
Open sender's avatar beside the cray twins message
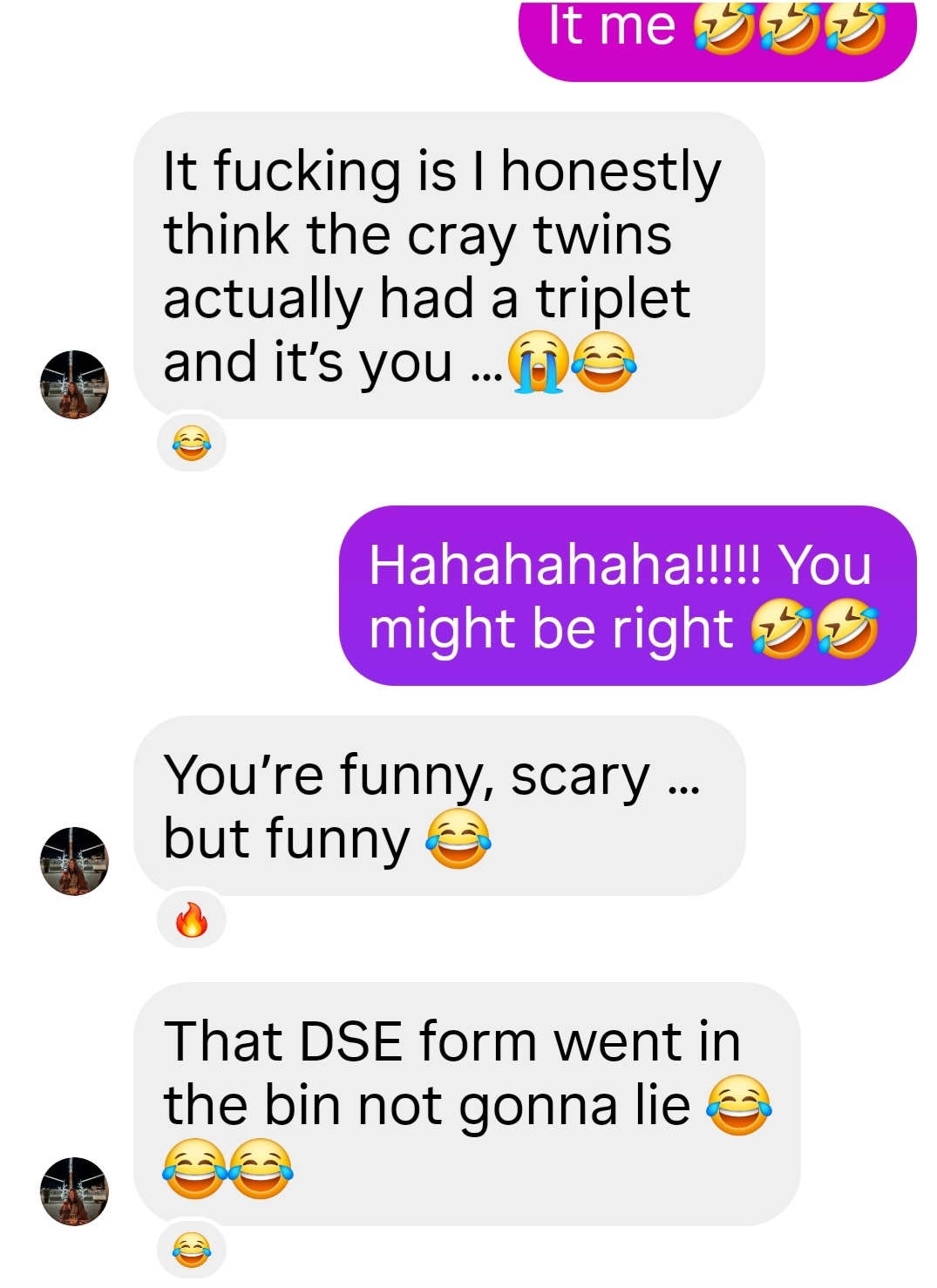[75, 384]
